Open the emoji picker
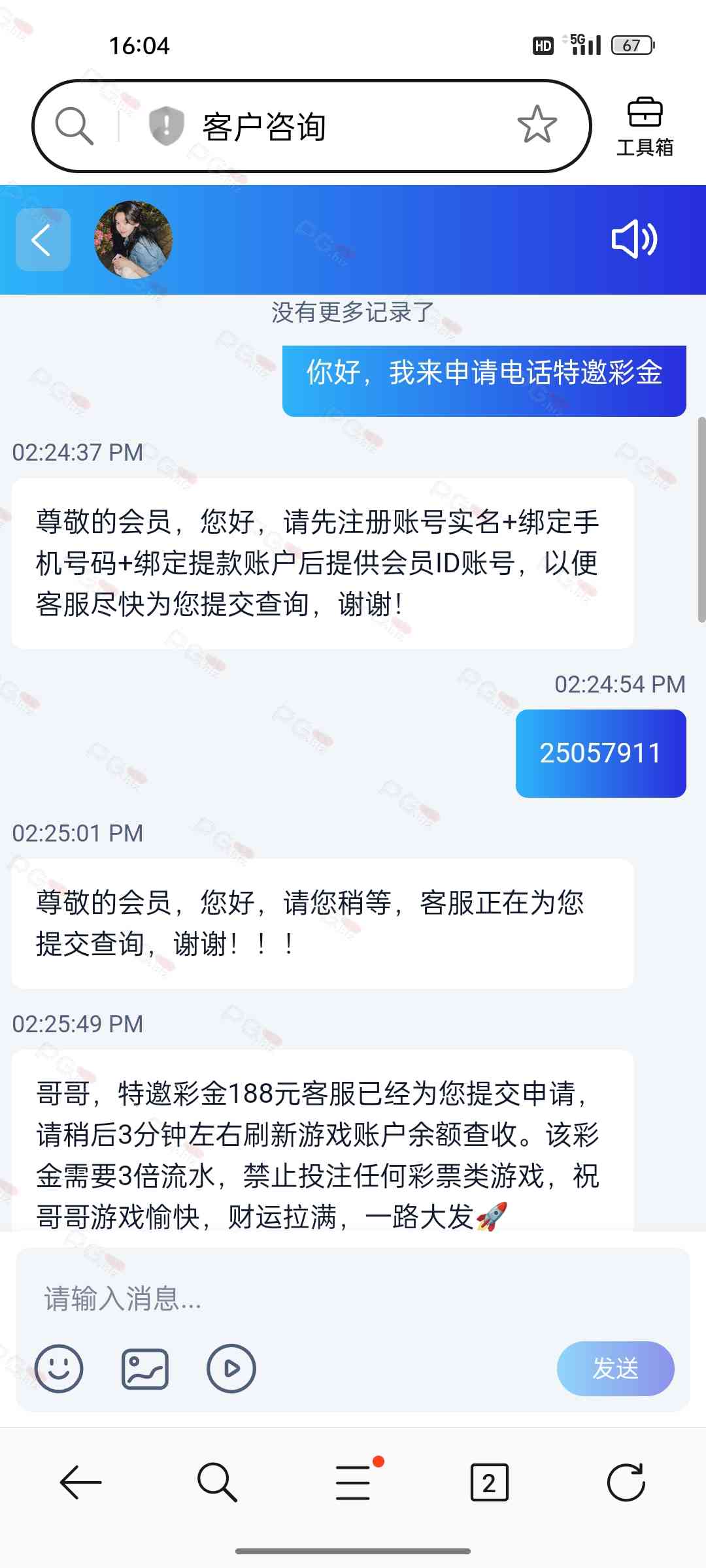The width and height of the screenshot is (706, 1568). (59, 1368)
